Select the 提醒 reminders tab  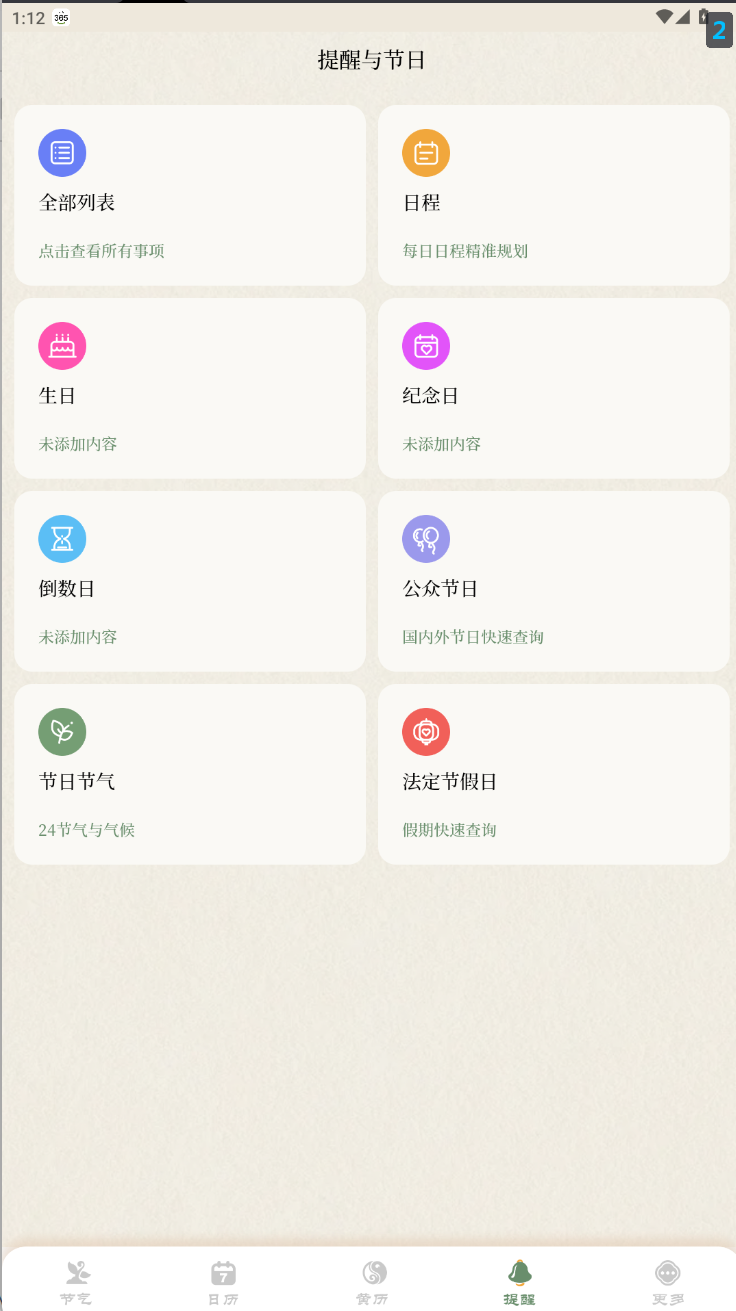[519, 1282]
